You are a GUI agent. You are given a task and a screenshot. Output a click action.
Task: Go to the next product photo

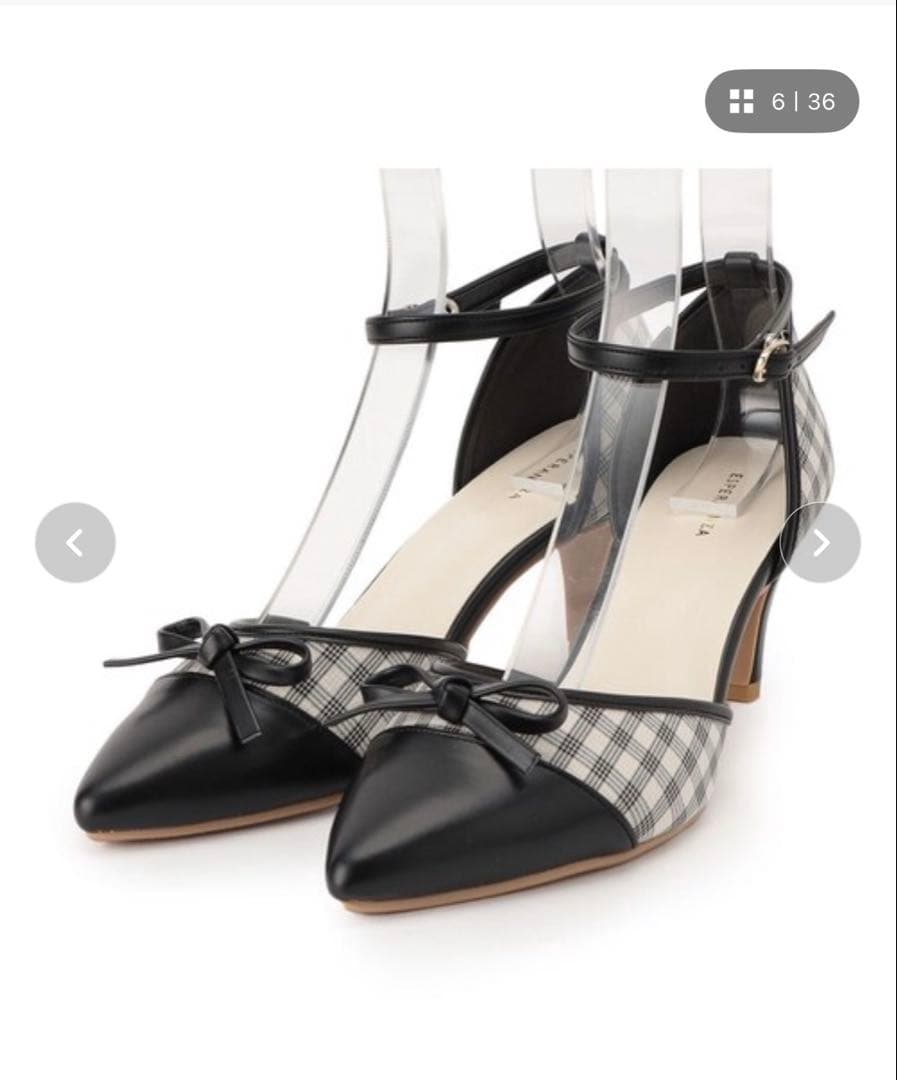(820, 543)
